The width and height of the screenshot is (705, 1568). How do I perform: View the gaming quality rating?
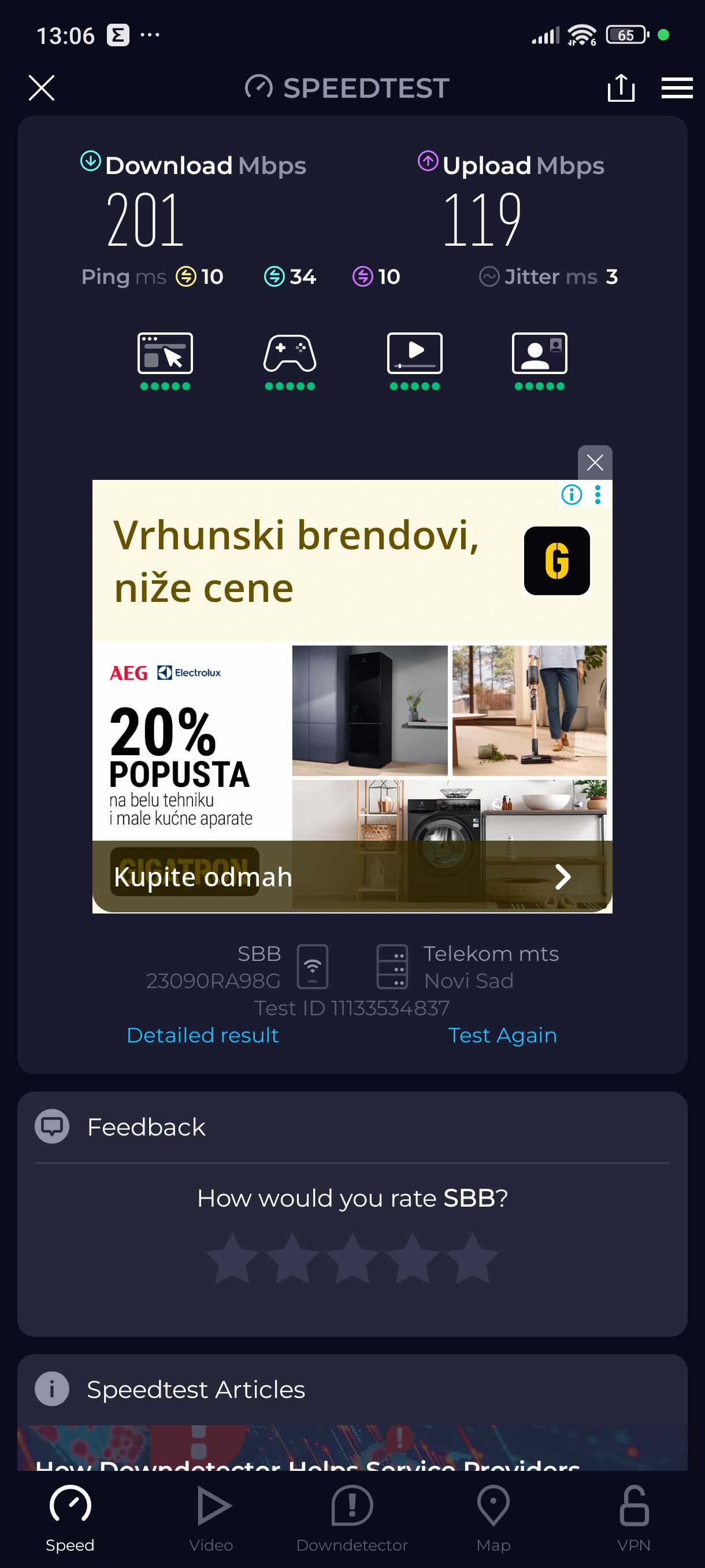click(x=290, y=360)
